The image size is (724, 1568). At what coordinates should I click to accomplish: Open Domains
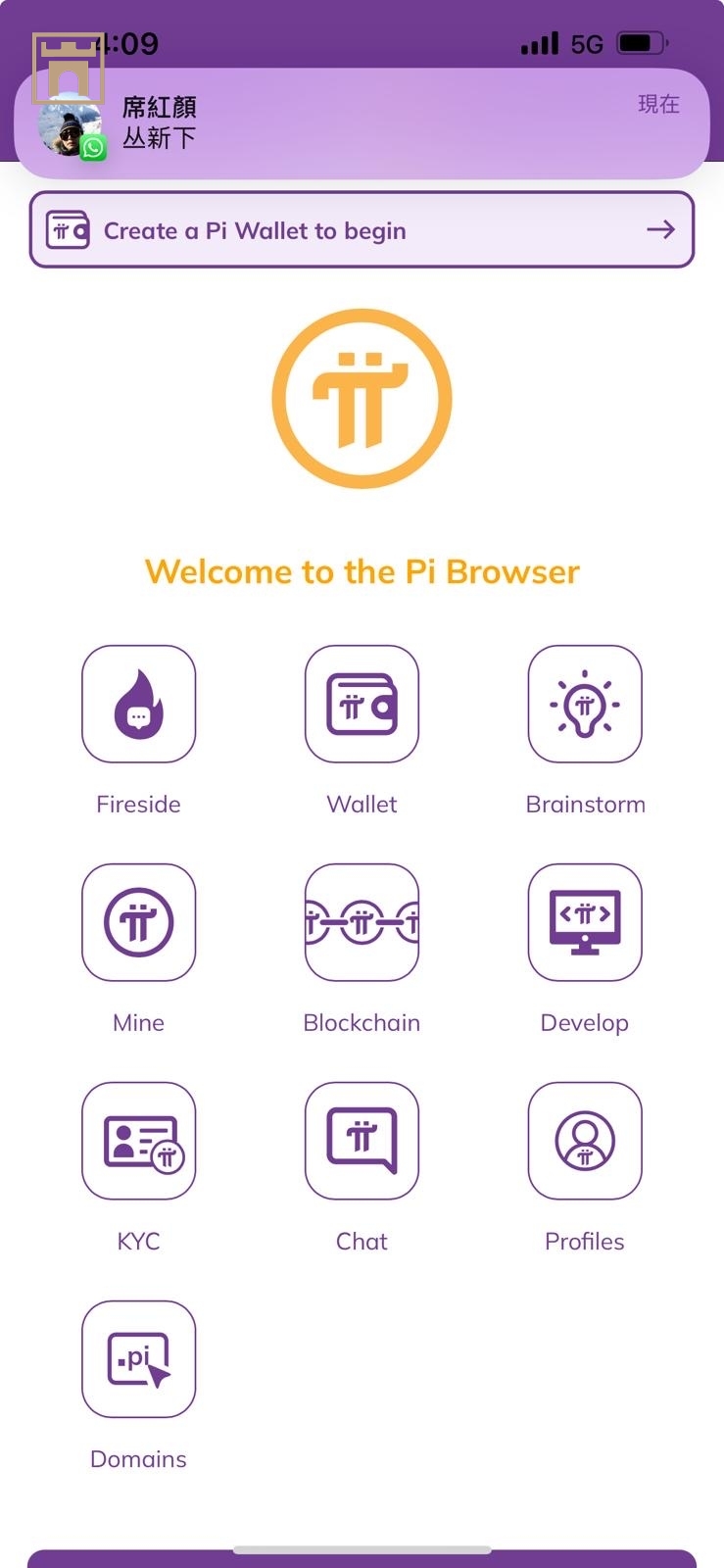[x=138, y=1359]
